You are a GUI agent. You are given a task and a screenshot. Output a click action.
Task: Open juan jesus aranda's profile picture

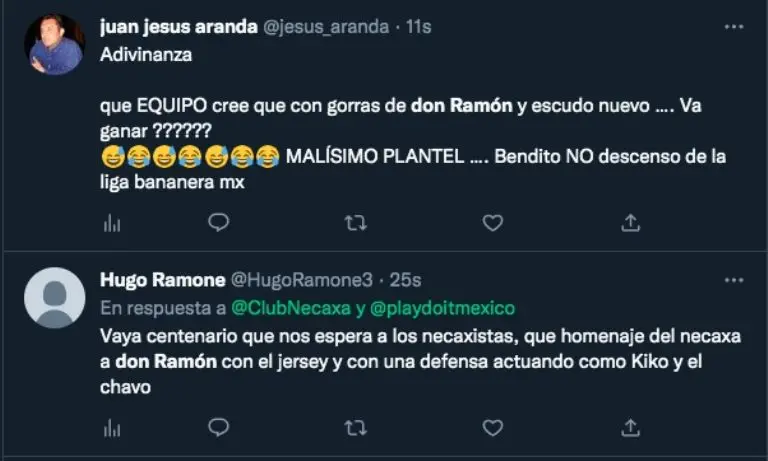pos(54,45)
